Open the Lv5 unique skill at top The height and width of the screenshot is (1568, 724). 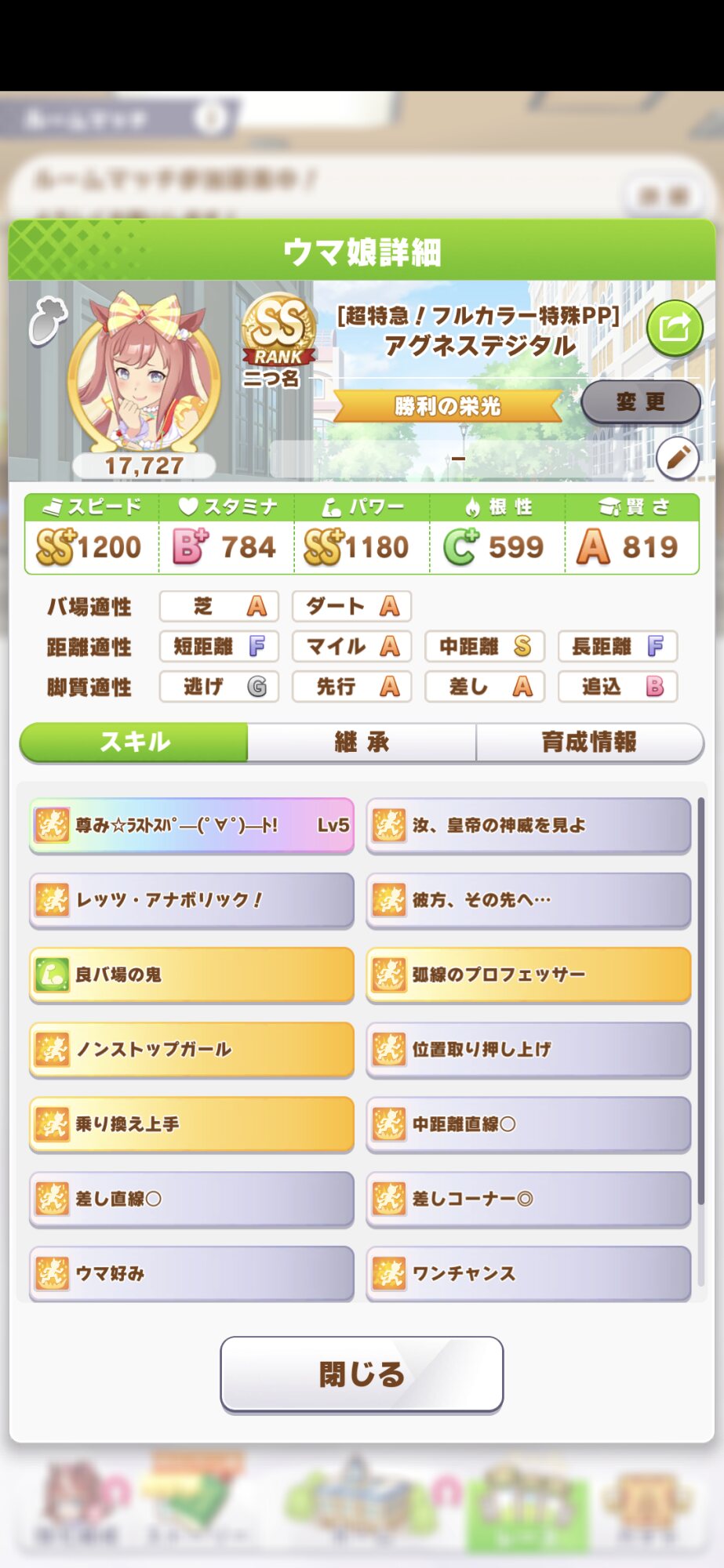[191, 825]
